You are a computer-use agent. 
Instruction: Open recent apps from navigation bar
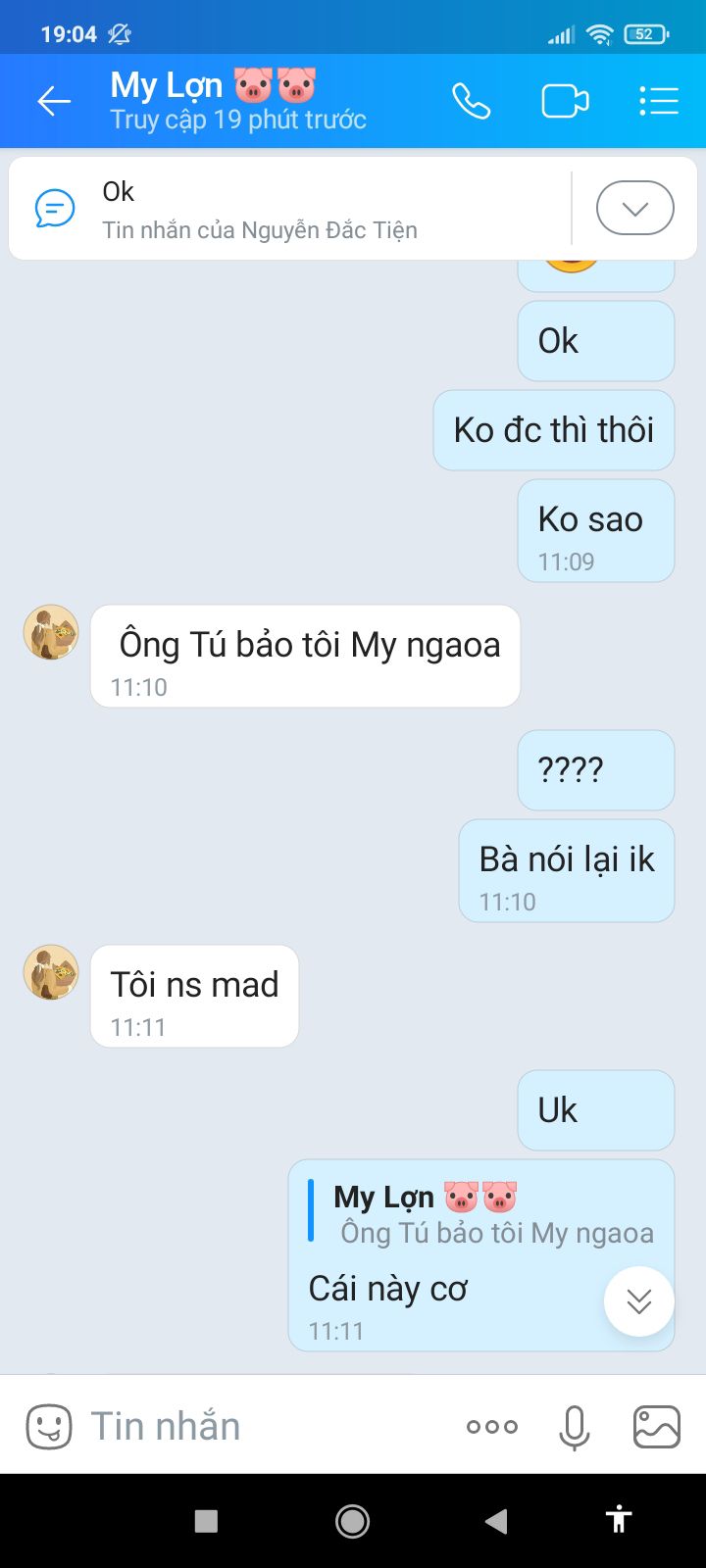[x=206, y=1520]
